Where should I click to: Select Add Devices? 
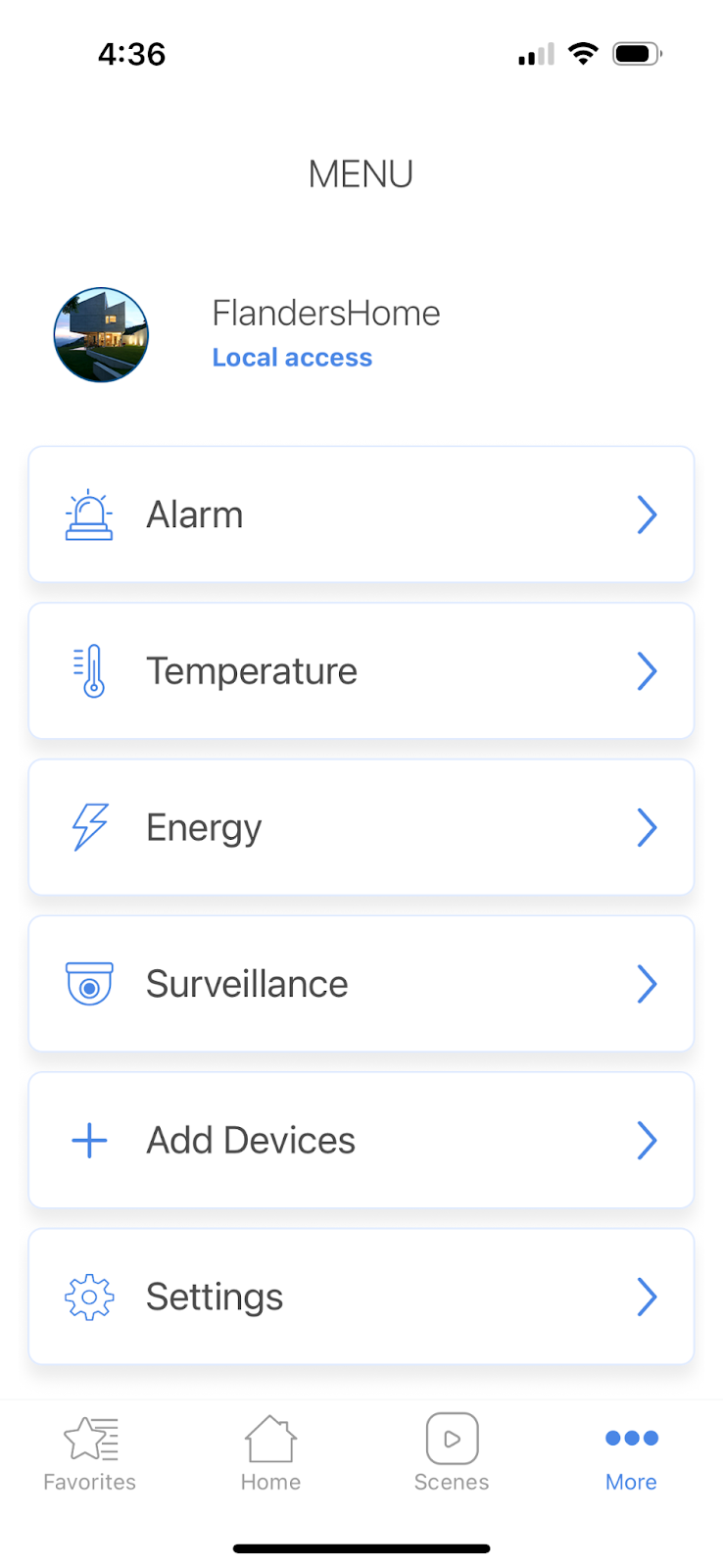coord(361,1140)
